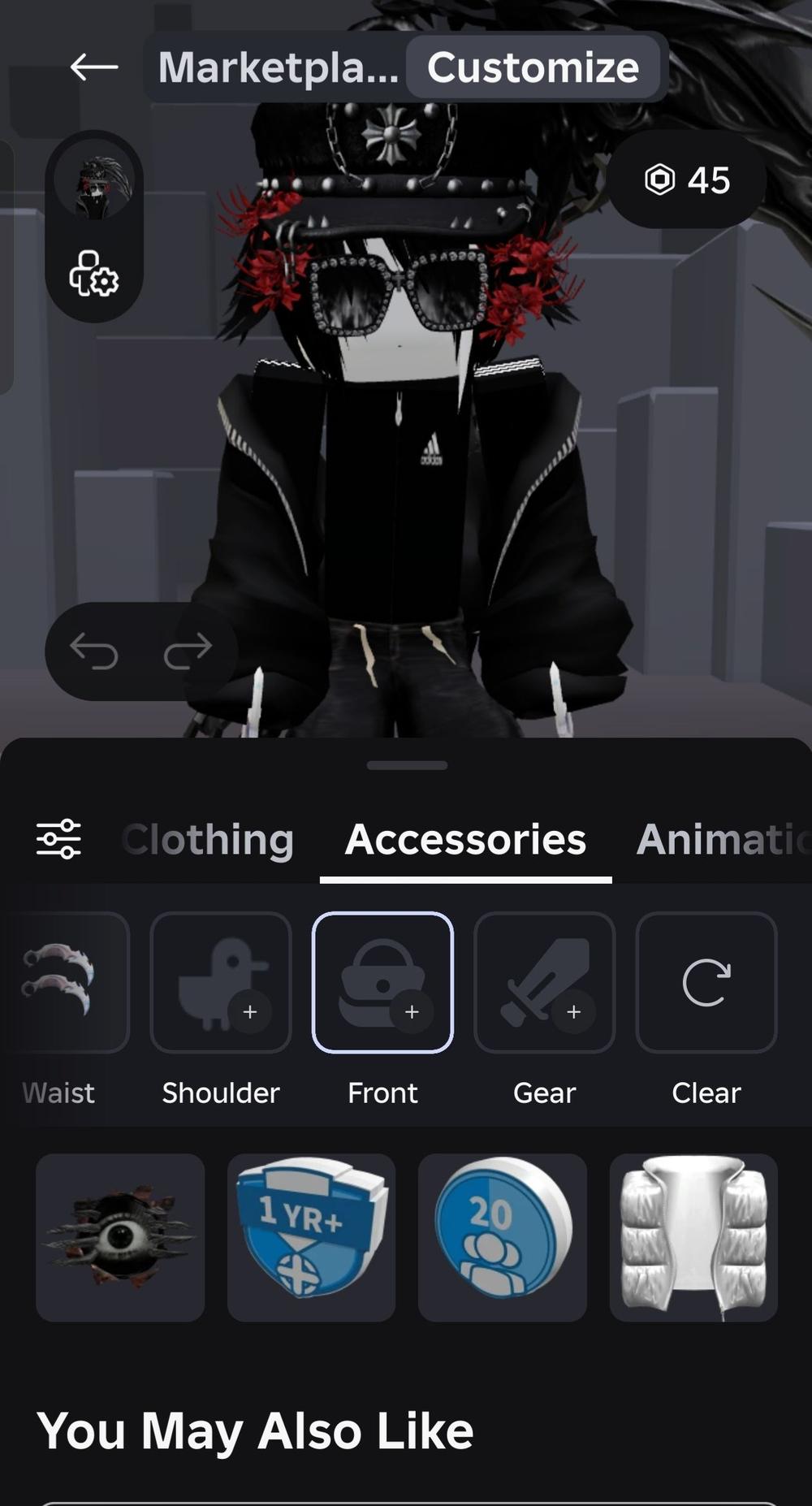This screenshot has height=1506, width=812.
Task: Redo the avatar change
Action: (x=188, y=651)
